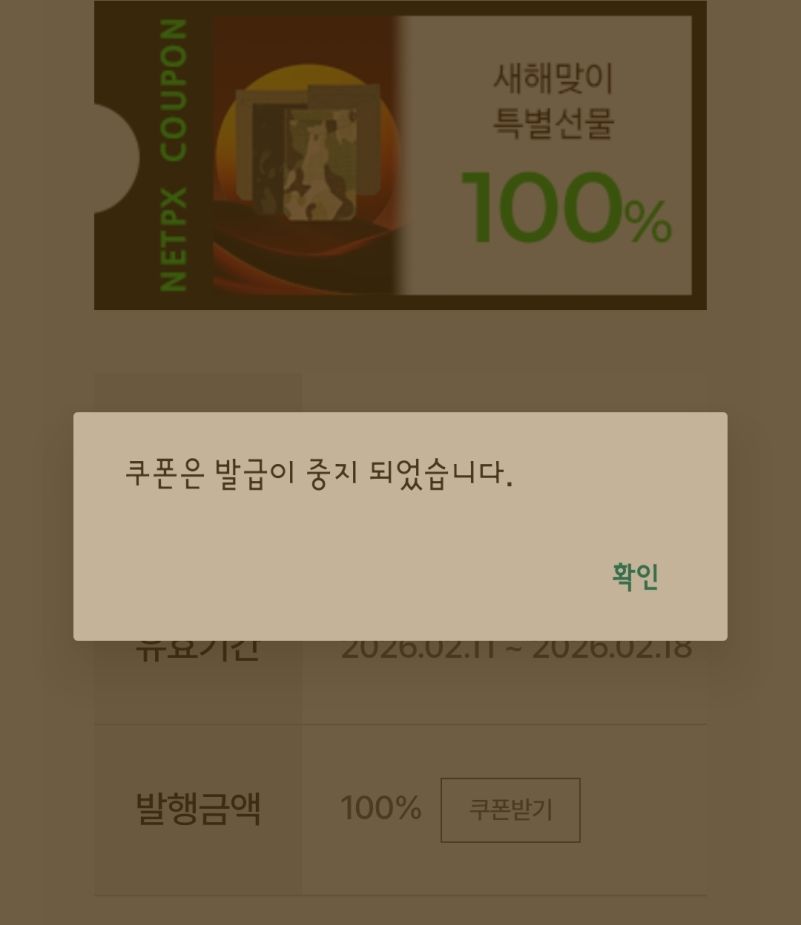Image resolution: width=801 pixels, height=925 pixels.
Task: Confirm the dialog with 확인
Action: [x=635, y=577]
